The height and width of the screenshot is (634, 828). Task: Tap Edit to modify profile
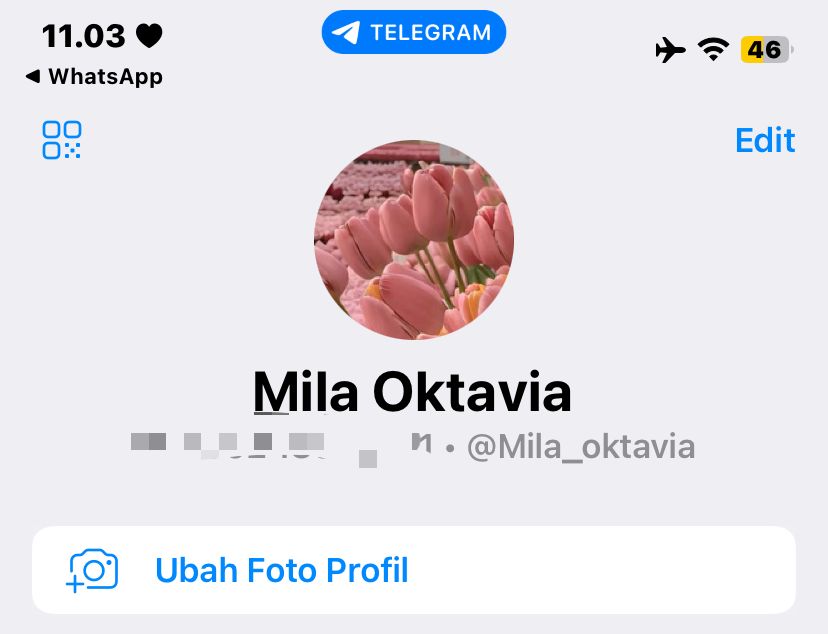(765, 140)
